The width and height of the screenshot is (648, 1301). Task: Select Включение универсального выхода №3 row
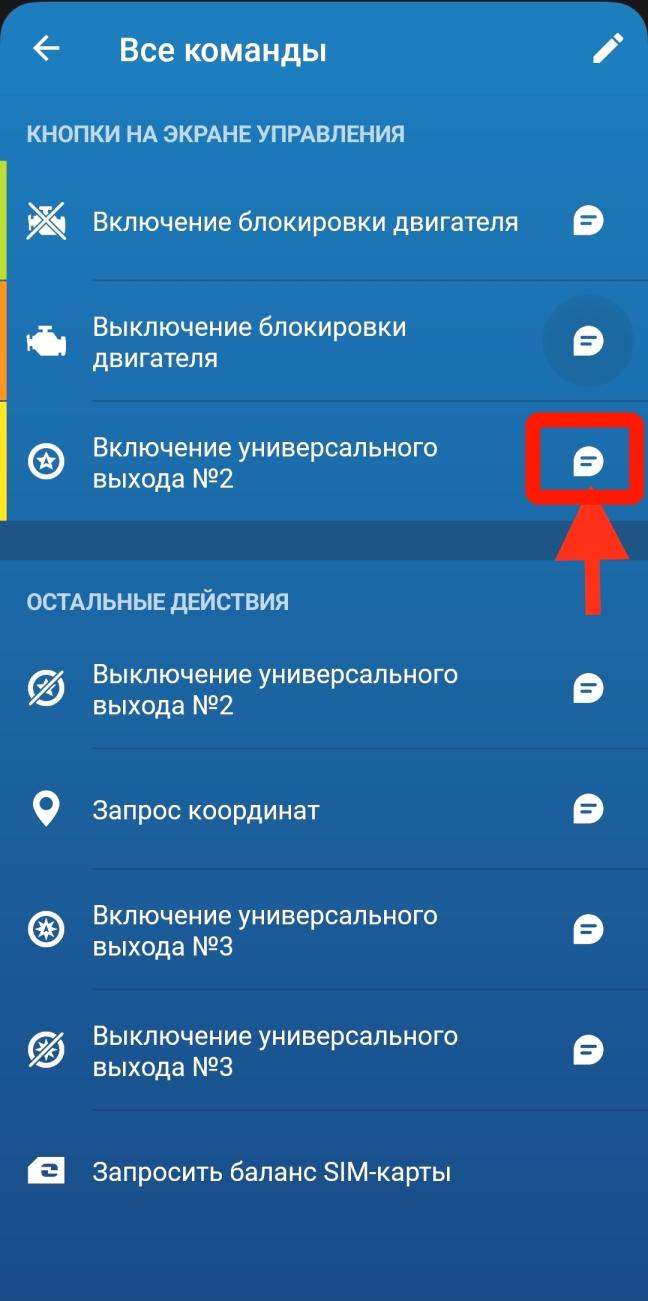324,930
